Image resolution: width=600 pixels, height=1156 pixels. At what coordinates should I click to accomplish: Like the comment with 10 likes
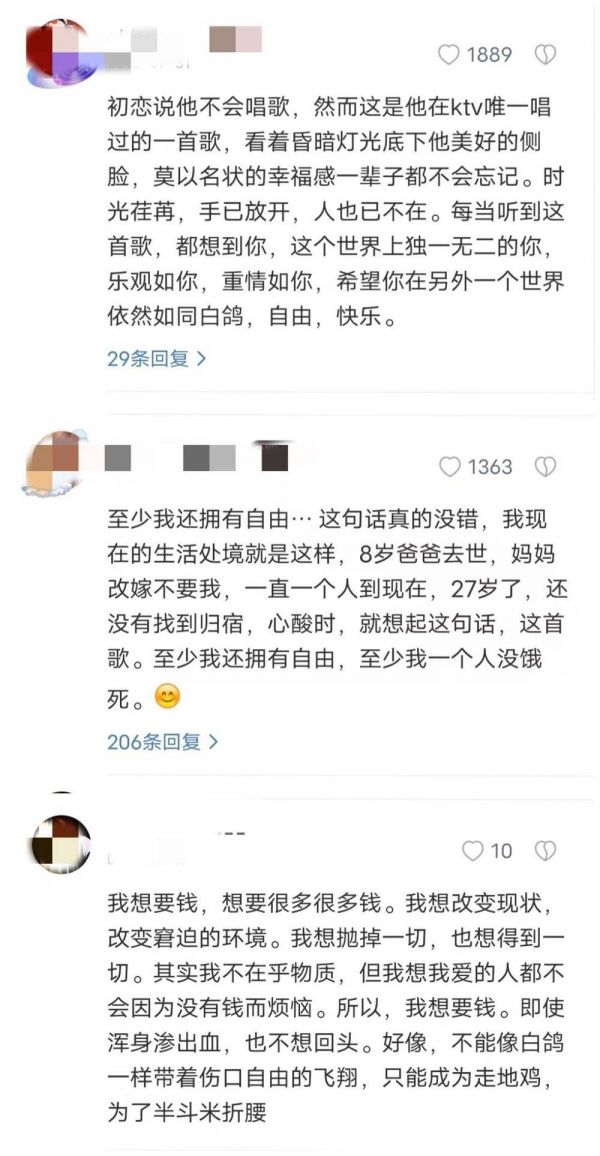coord(472,851)
